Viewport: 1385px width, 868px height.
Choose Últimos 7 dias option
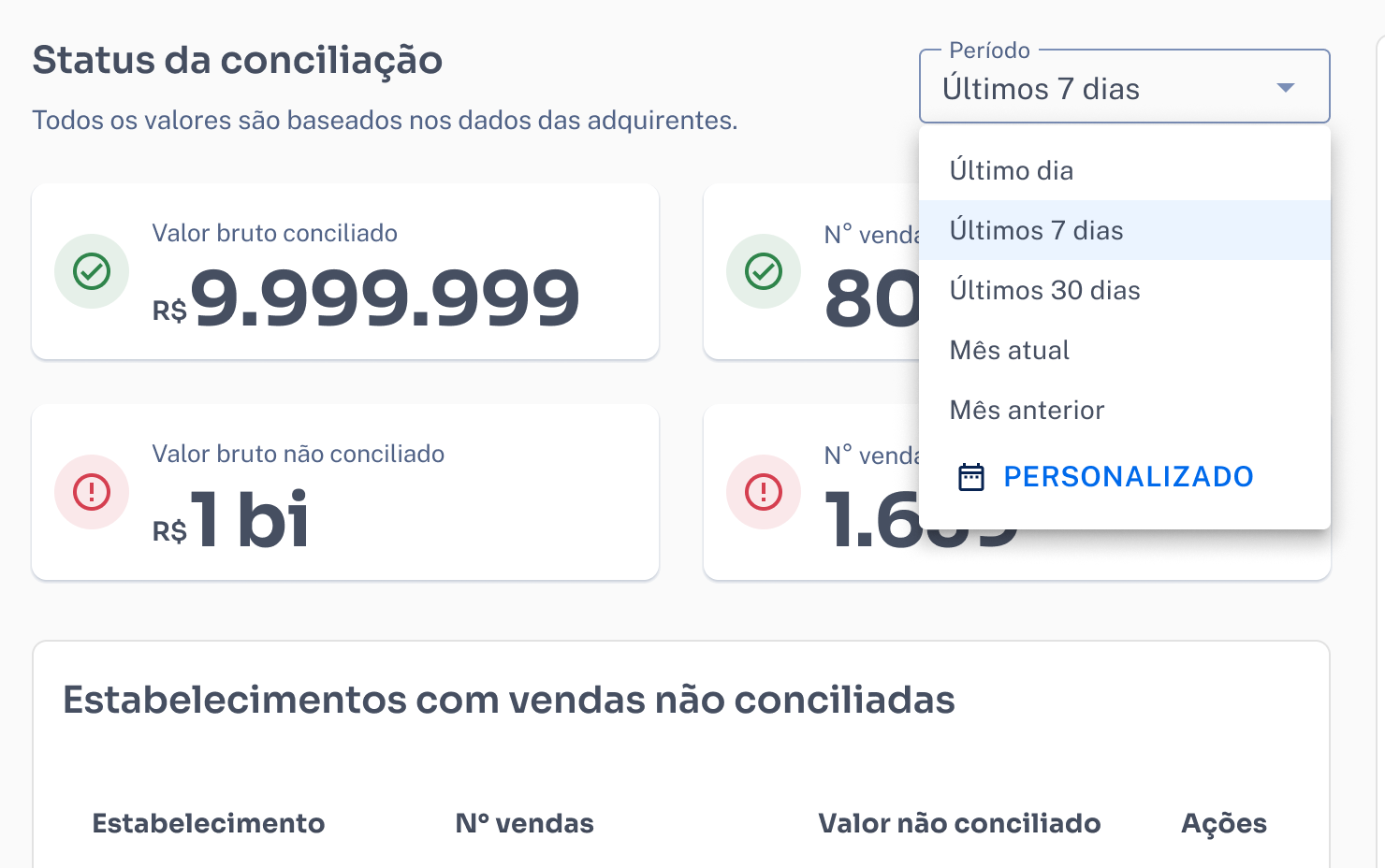point(1036,230)
